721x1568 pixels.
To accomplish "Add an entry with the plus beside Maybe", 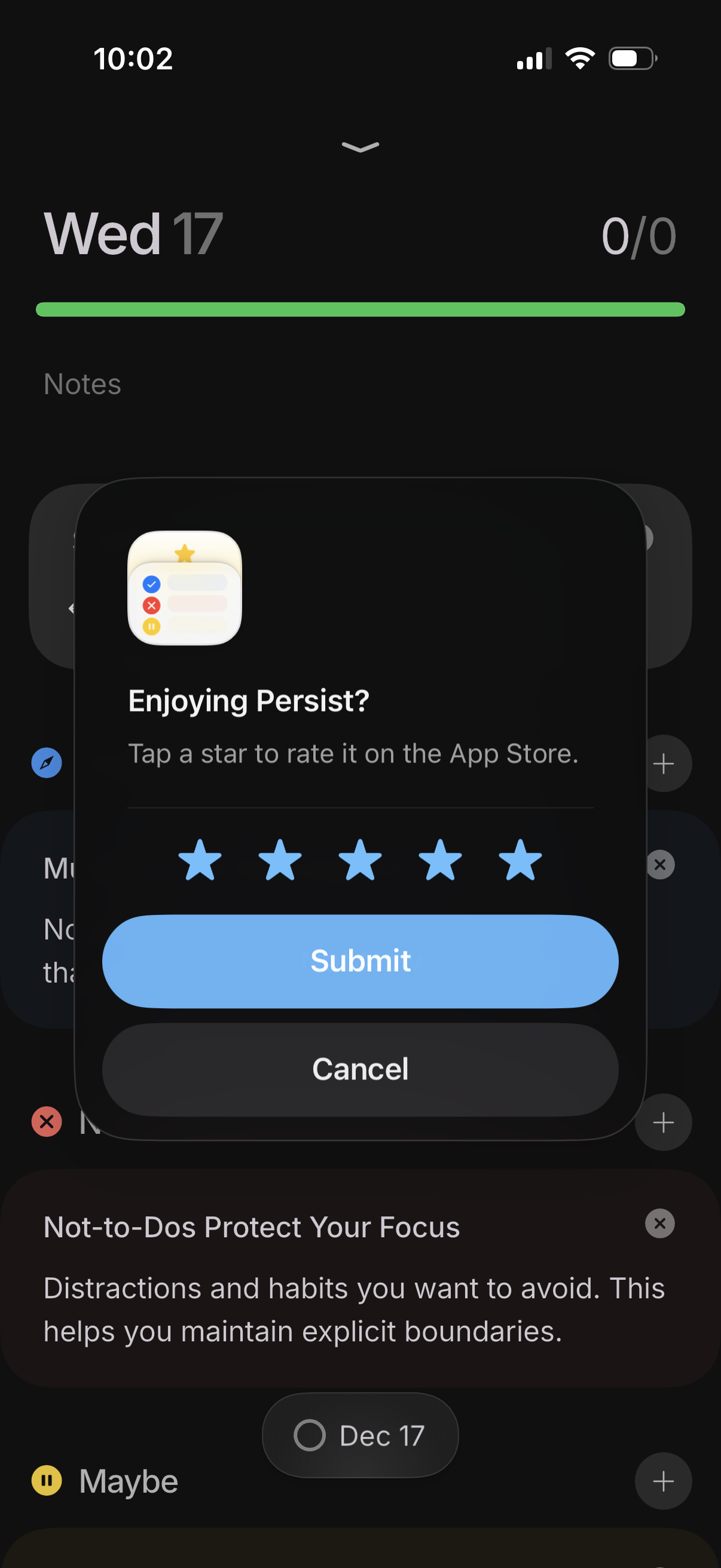I will 663,1481.
